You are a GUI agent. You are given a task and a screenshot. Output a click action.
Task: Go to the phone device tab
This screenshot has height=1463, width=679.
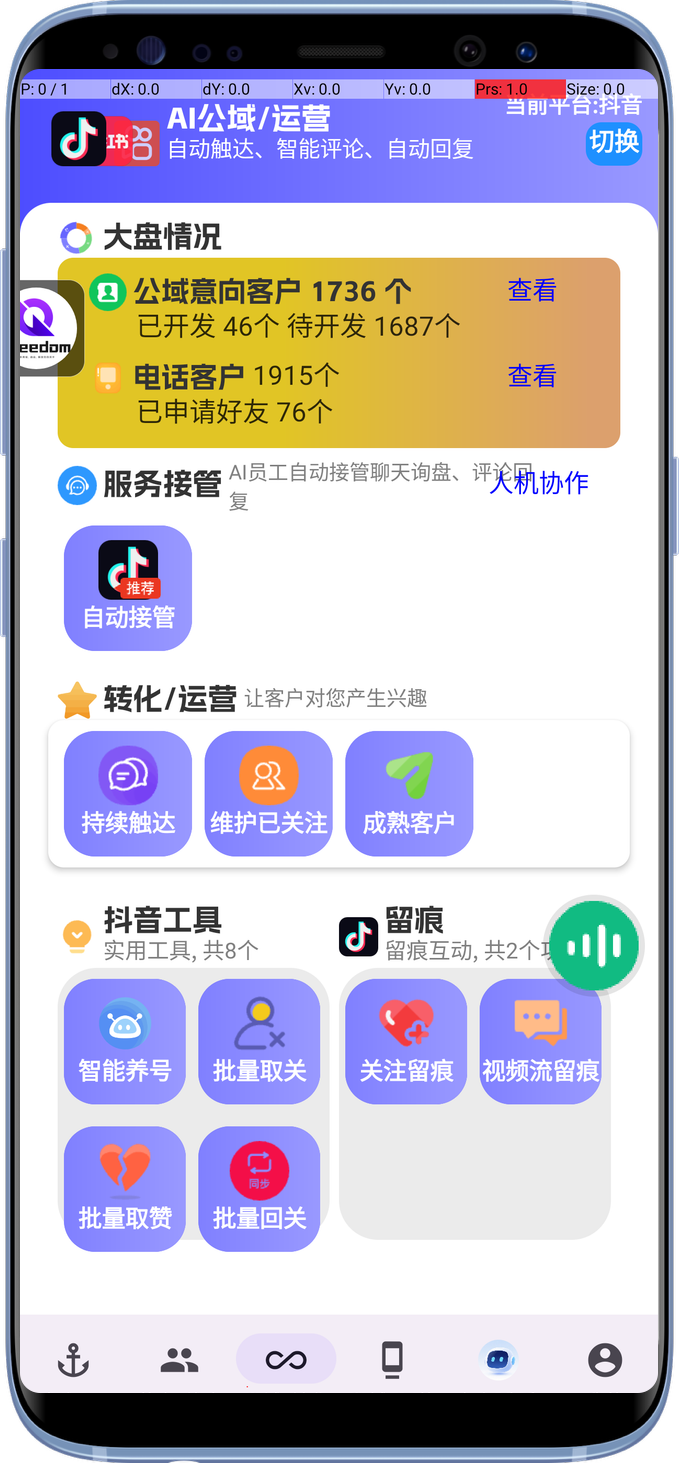click(392, 1360)
